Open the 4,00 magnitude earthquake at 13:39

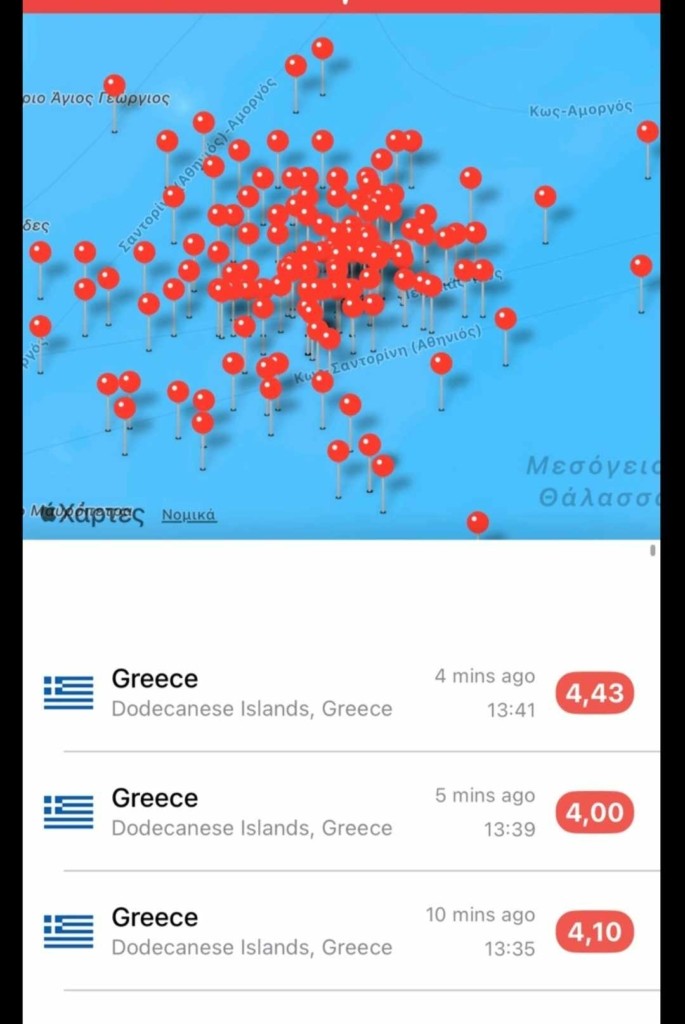click(x=340, y=812)
